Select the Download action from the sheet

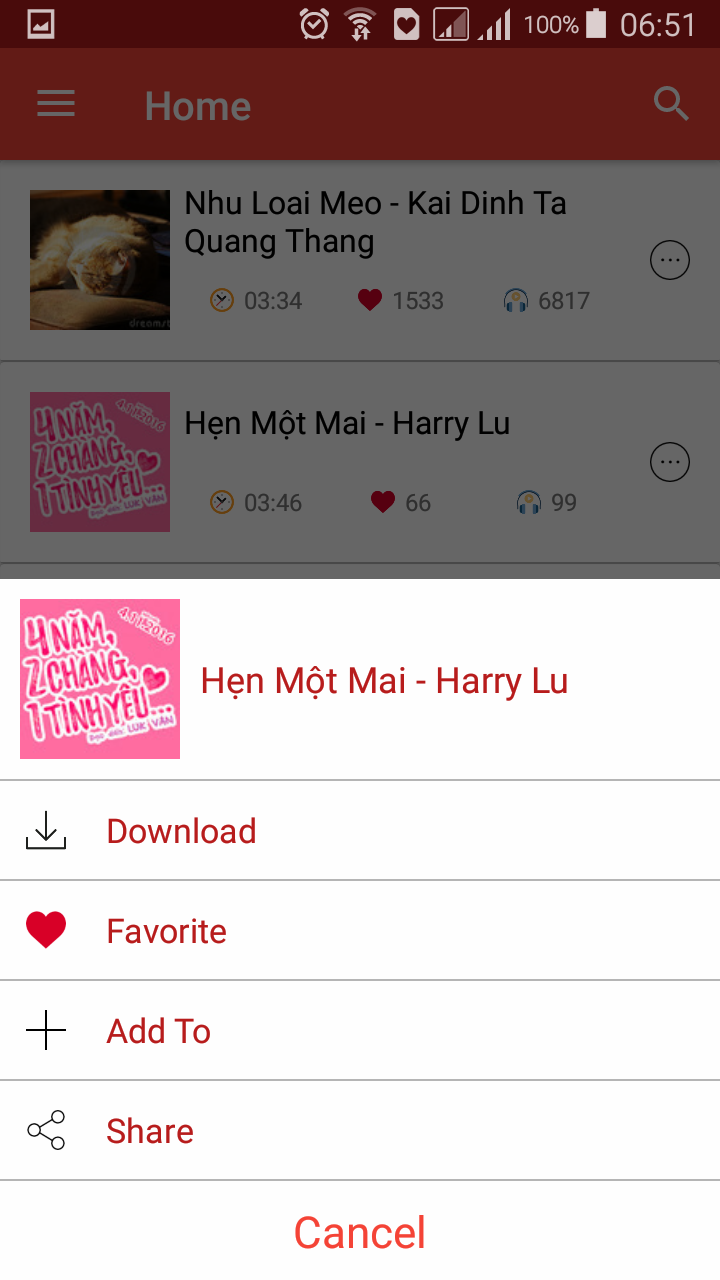tap(180, 830)
